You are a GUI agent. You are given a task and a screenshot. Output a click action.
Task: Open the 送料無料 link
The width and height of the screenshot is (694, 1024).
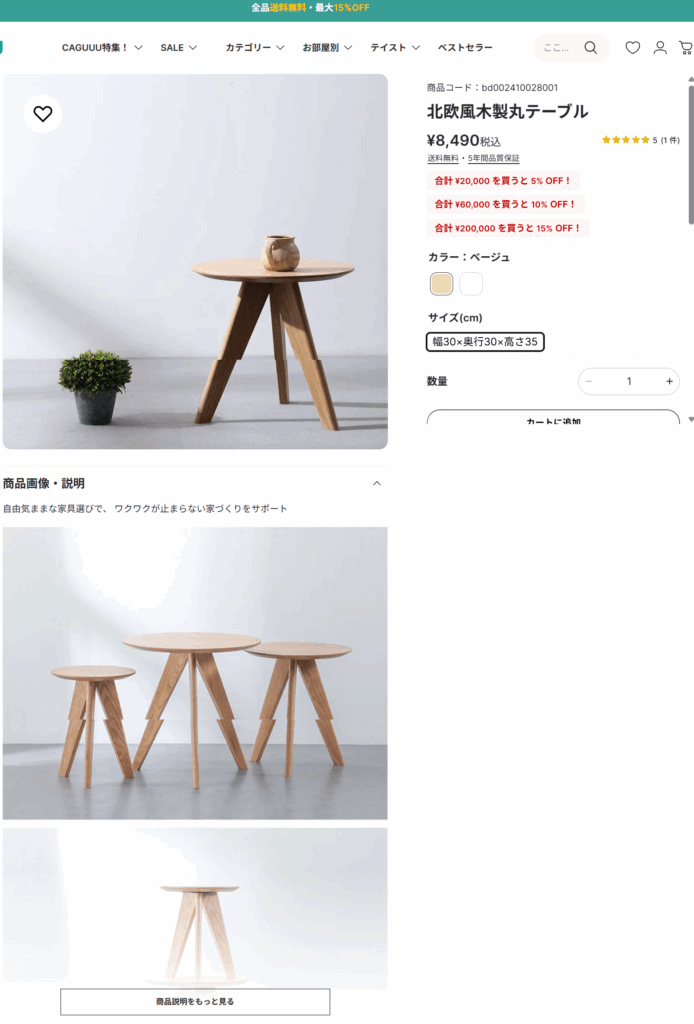442,158
